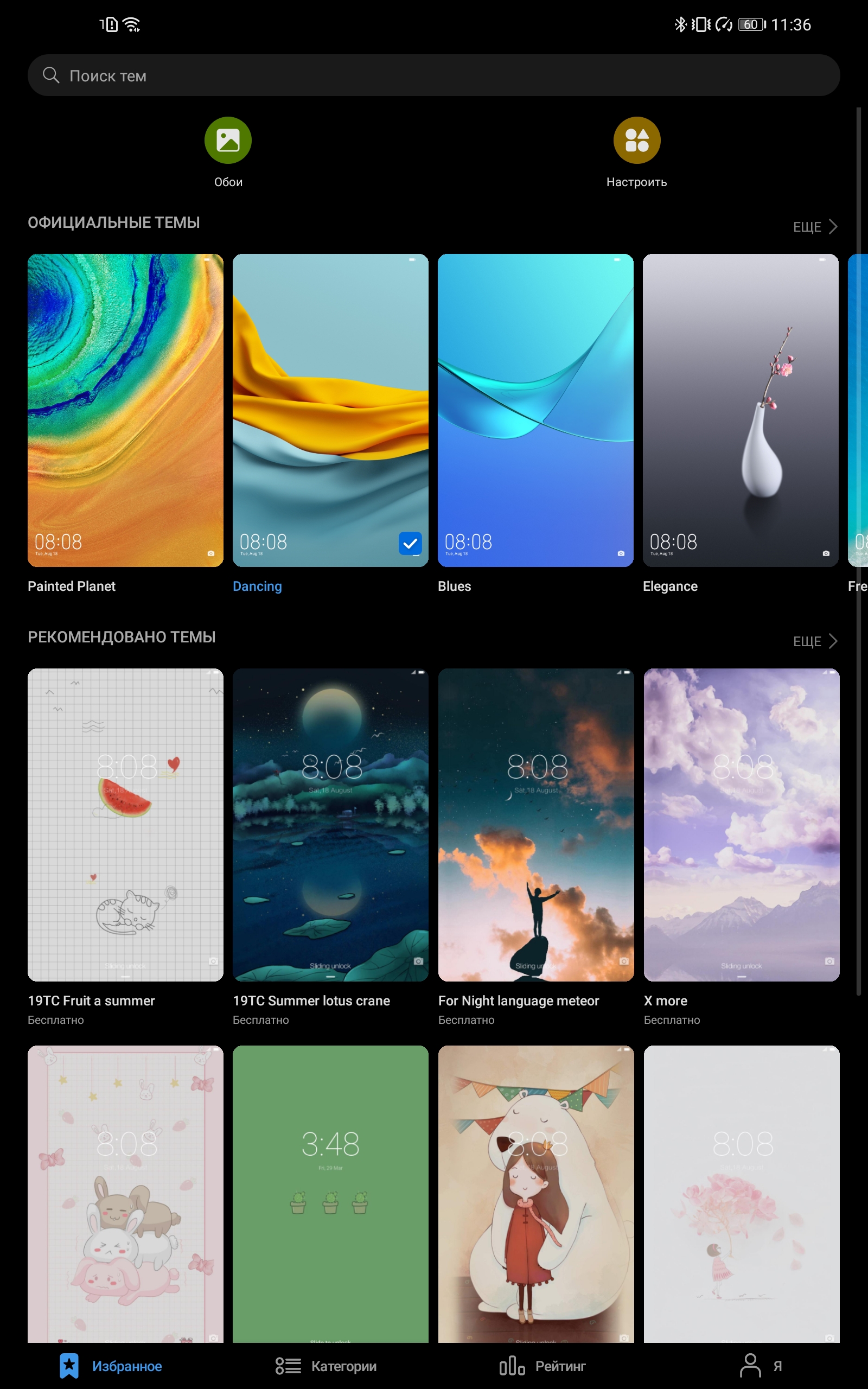
Task: Switch to the Рейтинг tab
Action: 542,1366
